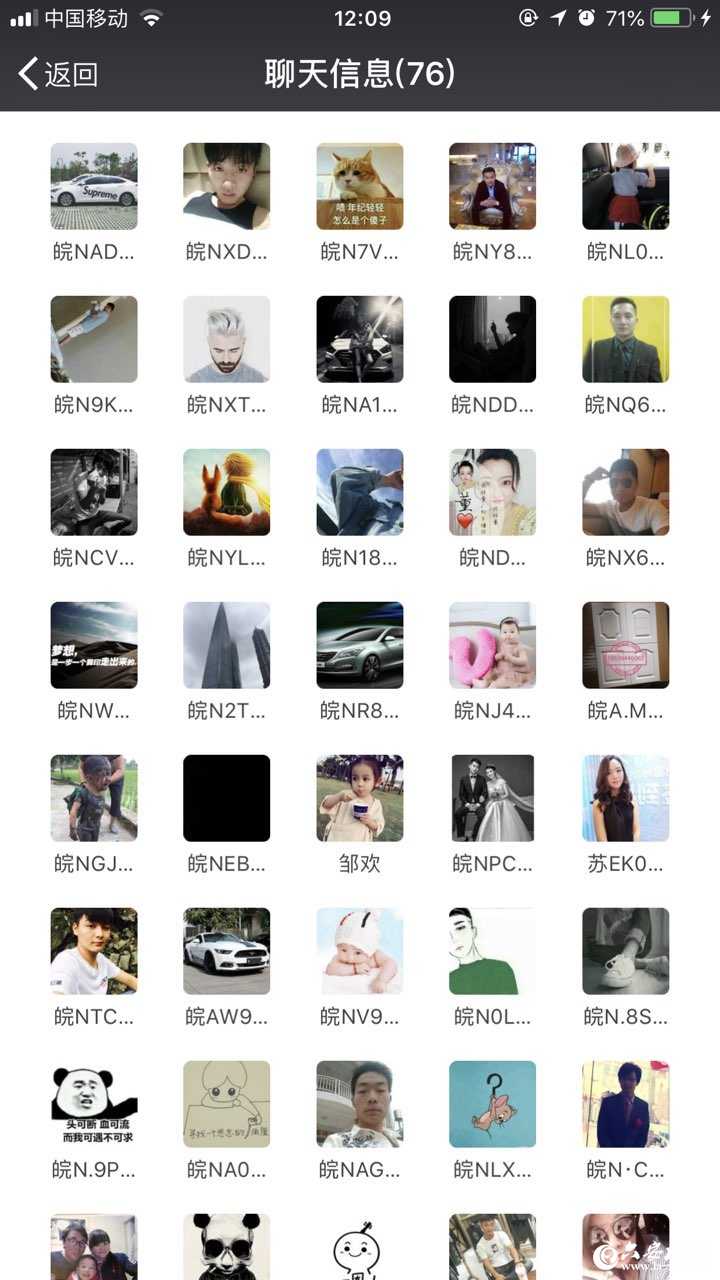Open member 皖NAD... with Supreme car avatar
The height and width of the screenshot is (1280, 720).
[x=94, y=187]
